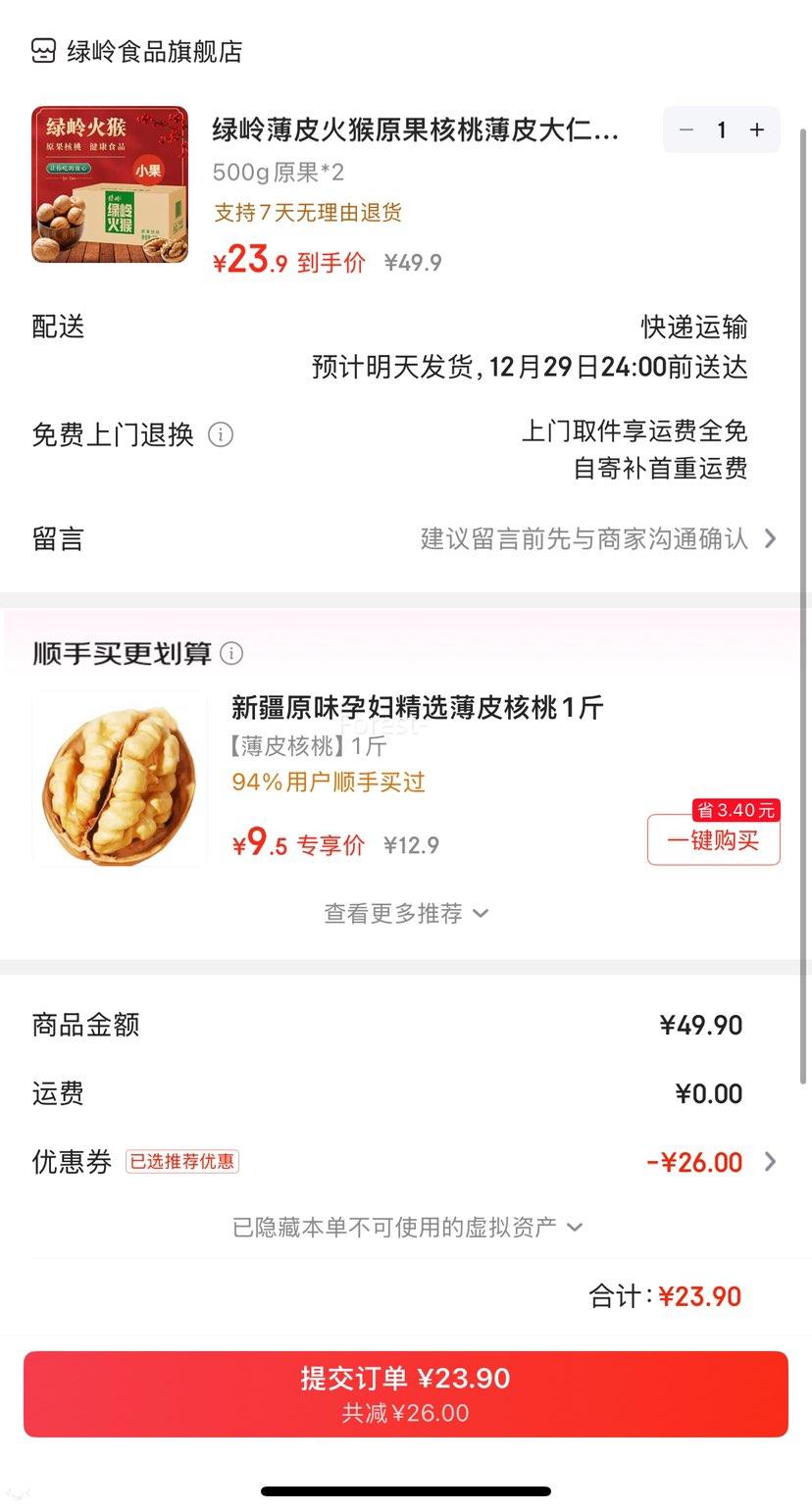Screen dimensions: 812x1512
Task: Click the 支持7天无理由退货 service tag
Action: tap(308, 213)
